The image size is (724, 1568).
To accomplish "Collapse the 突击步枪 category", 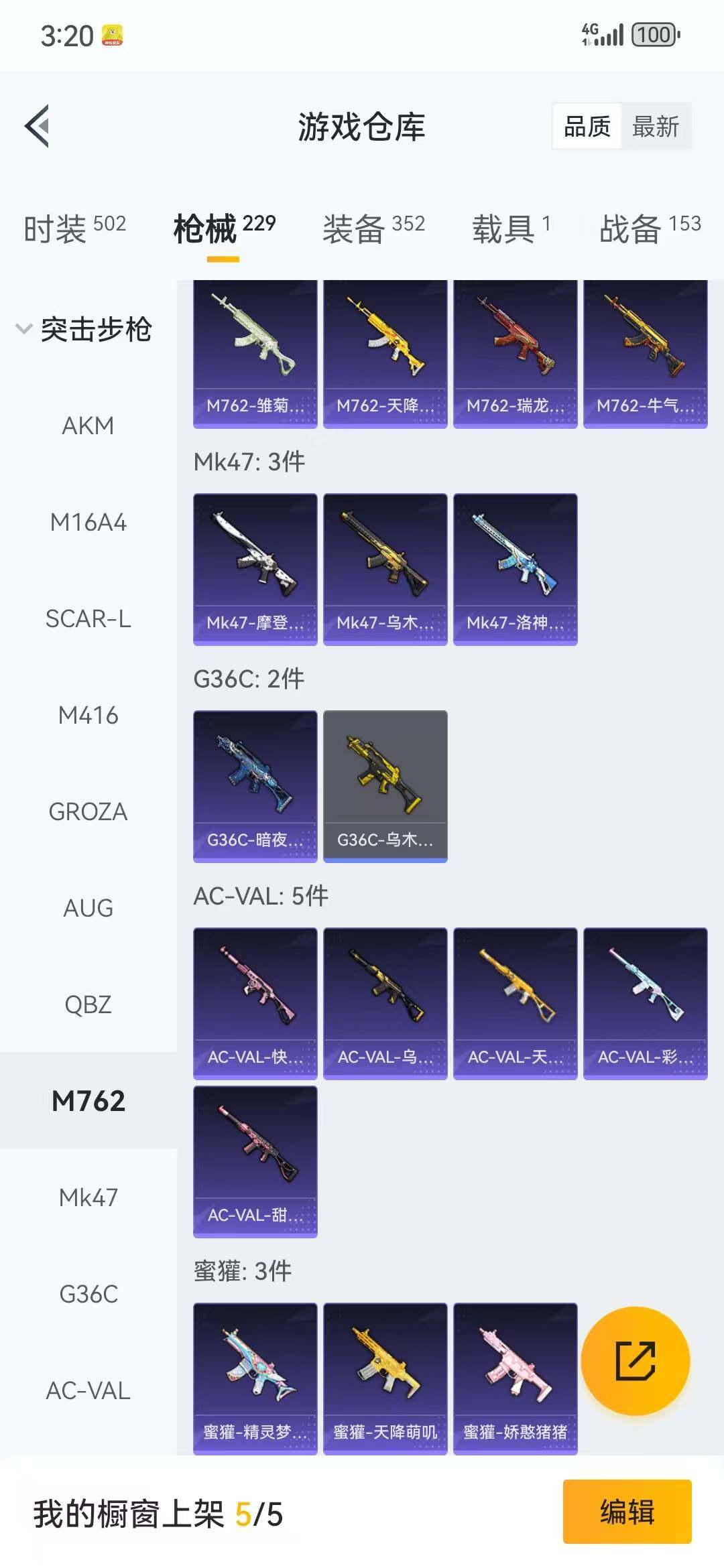I will [84, 329].
